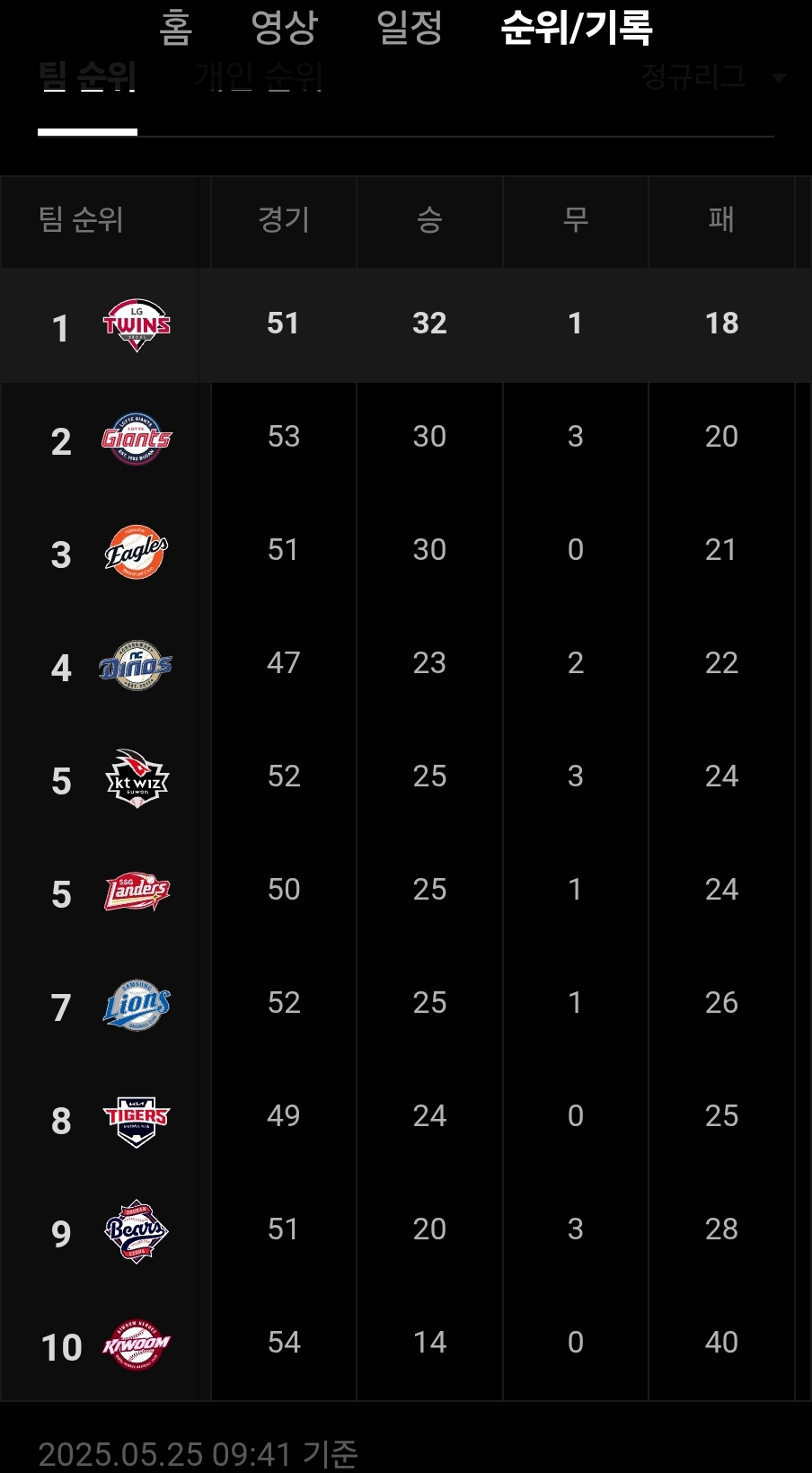812x1473 pixels.
Task: Open the 영상 tab
Action: point(284,27)
